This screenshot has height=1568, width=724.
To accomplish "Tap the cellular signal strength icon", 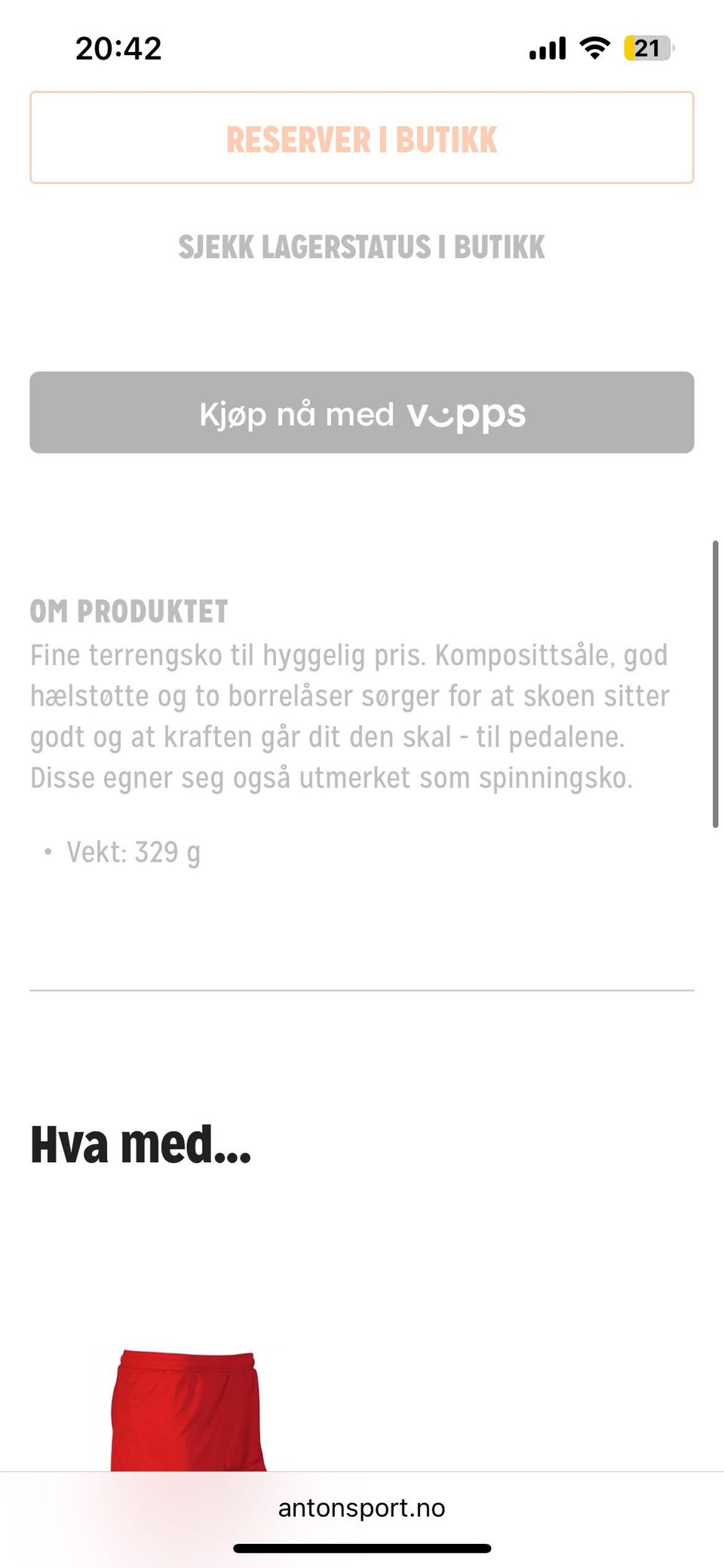I will click(x=545, y=48).
